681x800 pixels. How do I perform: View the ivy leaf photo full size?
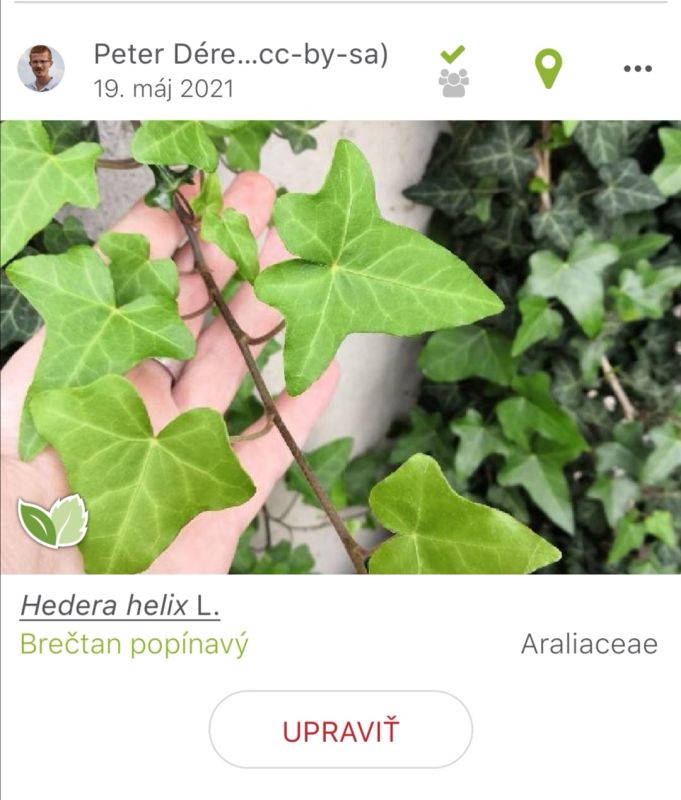click(x=340, y=347)
